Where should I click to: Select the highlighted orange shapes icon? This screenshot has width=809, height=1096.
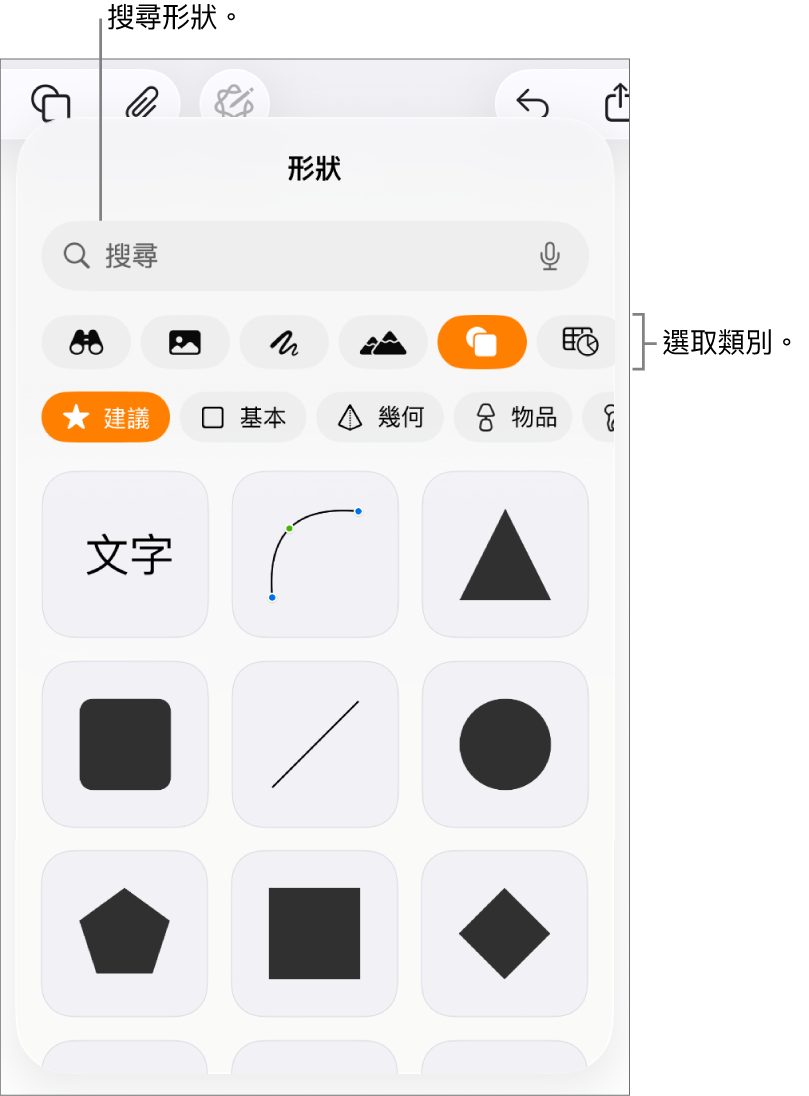coord(482,342)
